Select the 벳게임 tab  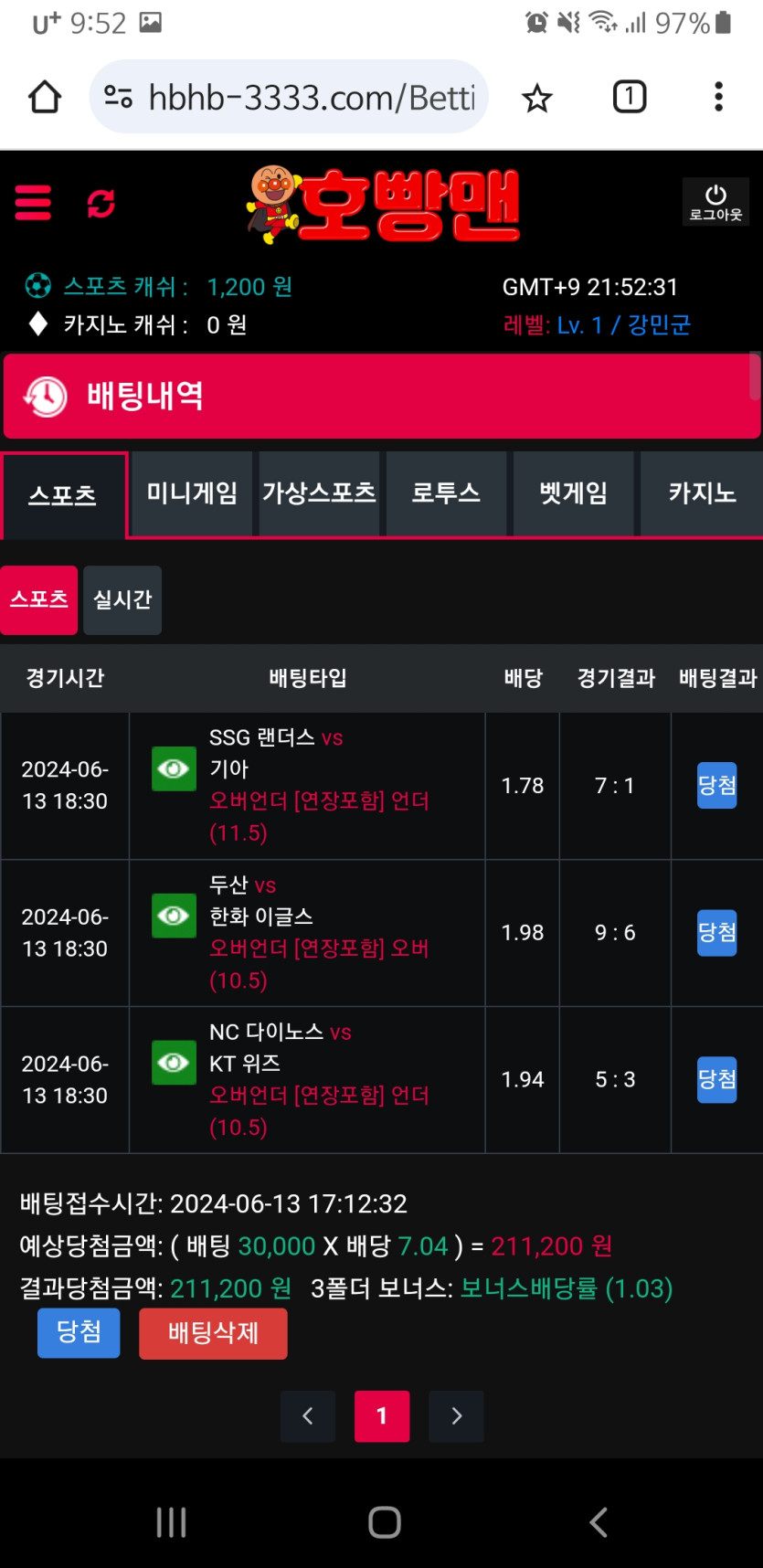pyautogui.click(x=573, y=493)
